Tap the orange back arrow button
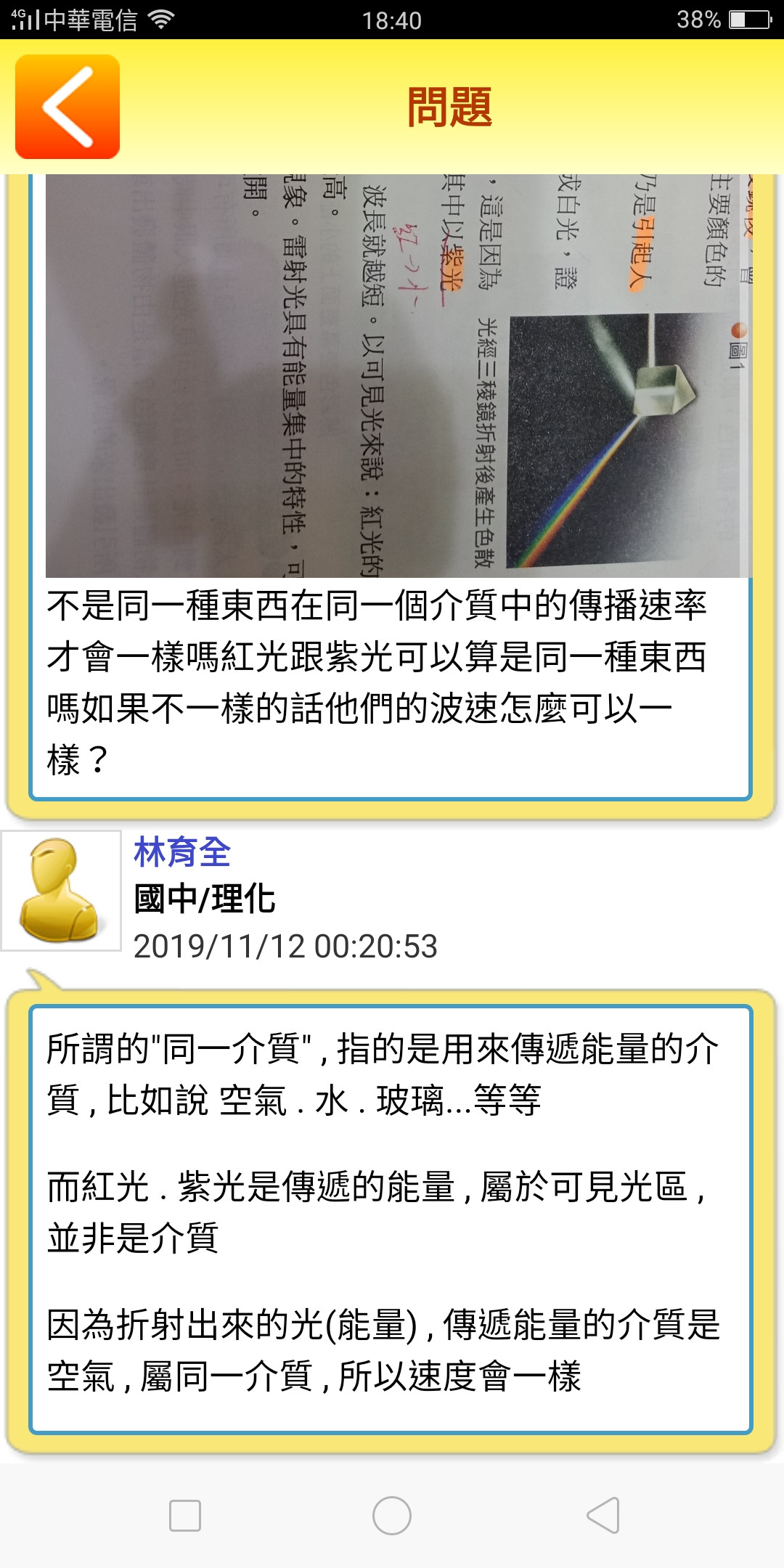 tap(68, 107)
